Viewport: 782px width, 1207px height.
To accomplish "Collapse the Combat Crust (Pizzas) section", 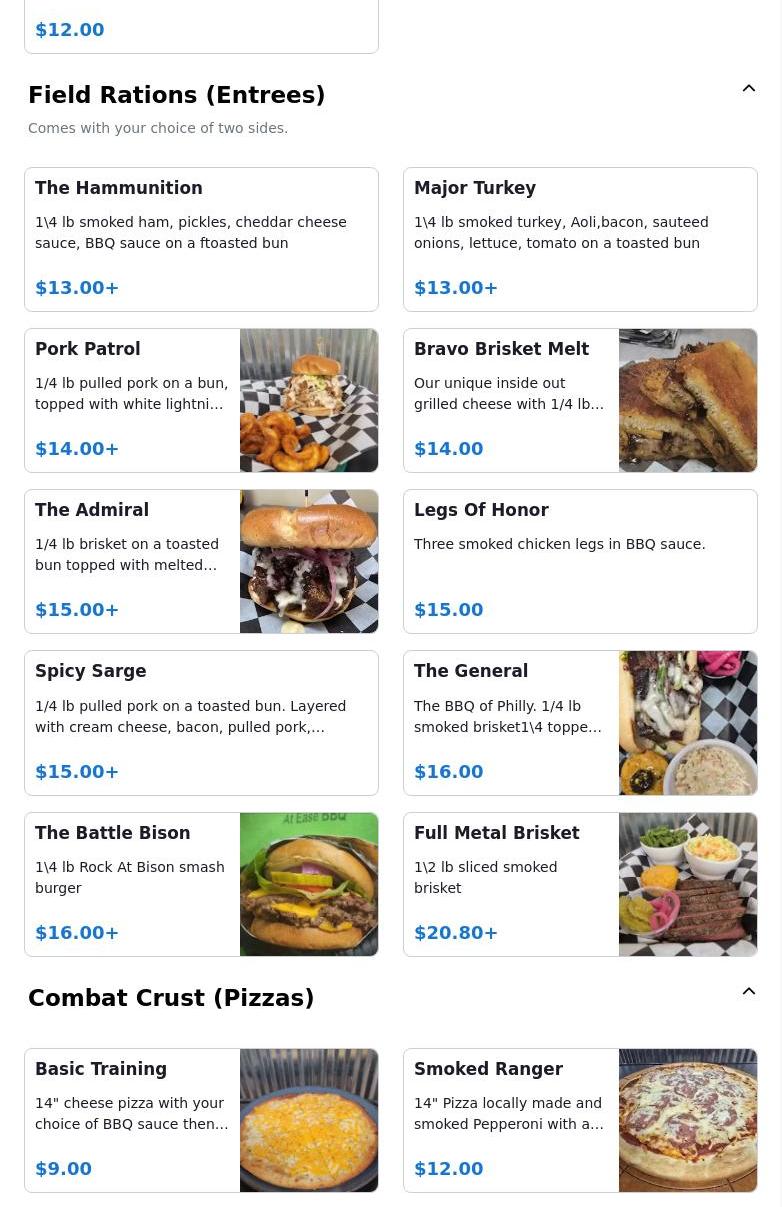I will click(x=748, y=992).
